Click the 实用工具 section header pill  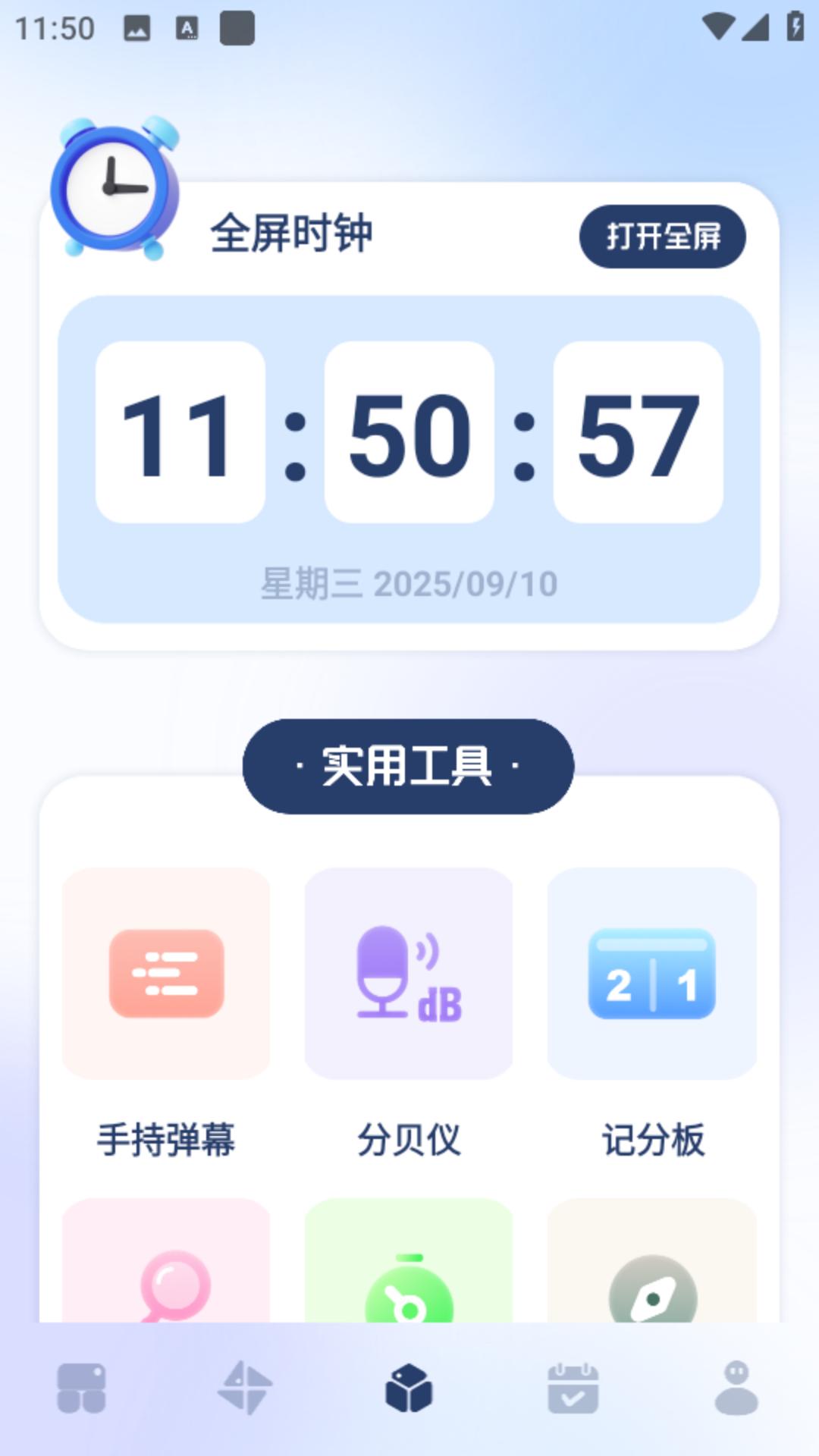tap(409, 767)
